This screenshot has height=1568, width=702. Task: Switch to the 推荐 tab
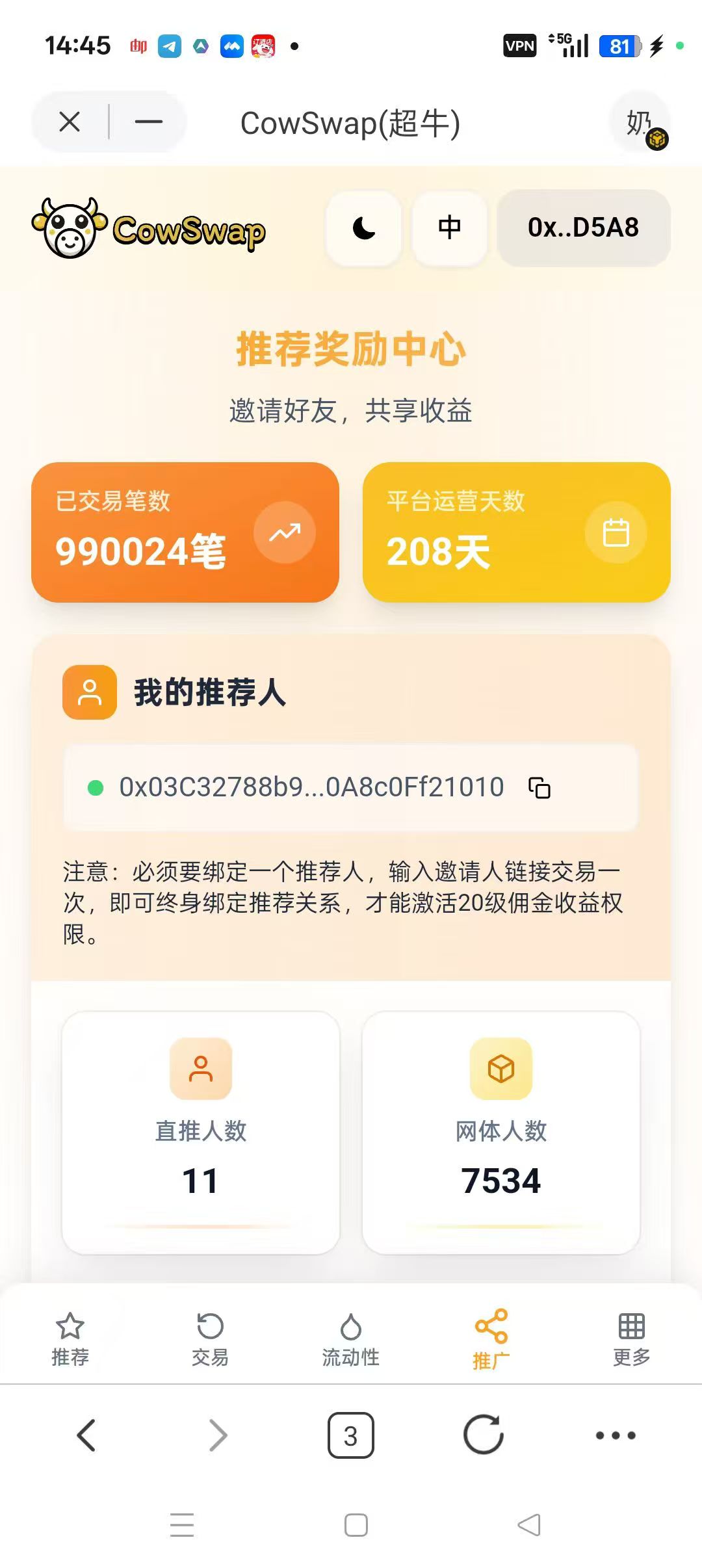click(70, 1339)
